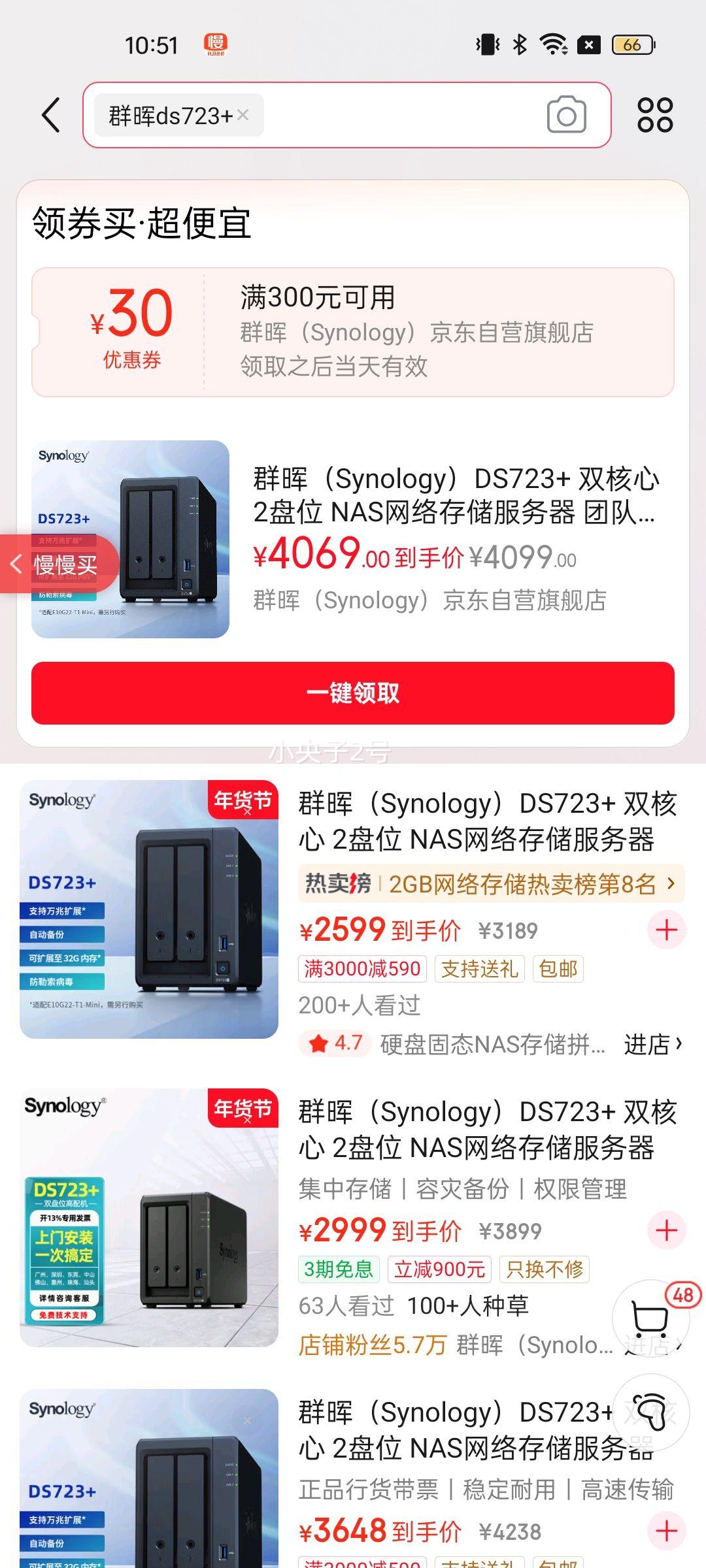The height and width of the screenshot is (1568, 706).
Task: View the 2GB网络存储热卖榜 ranking
Action: coord(490,884)
